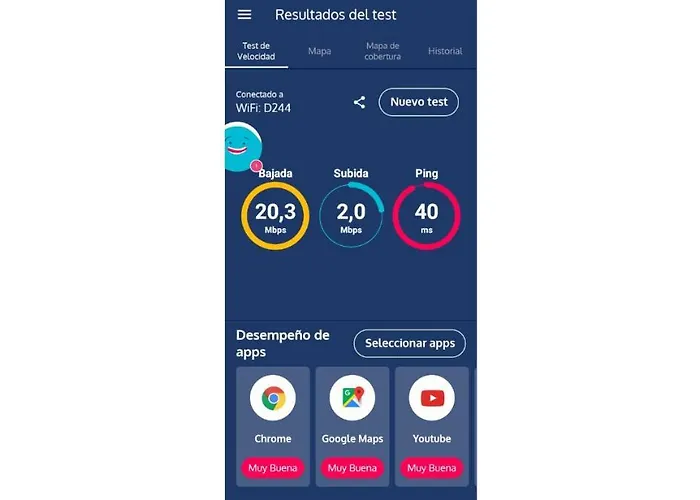Start a Nuevo test
The width and height of the screenshot is (700, 500).
(x=418, y=102)
